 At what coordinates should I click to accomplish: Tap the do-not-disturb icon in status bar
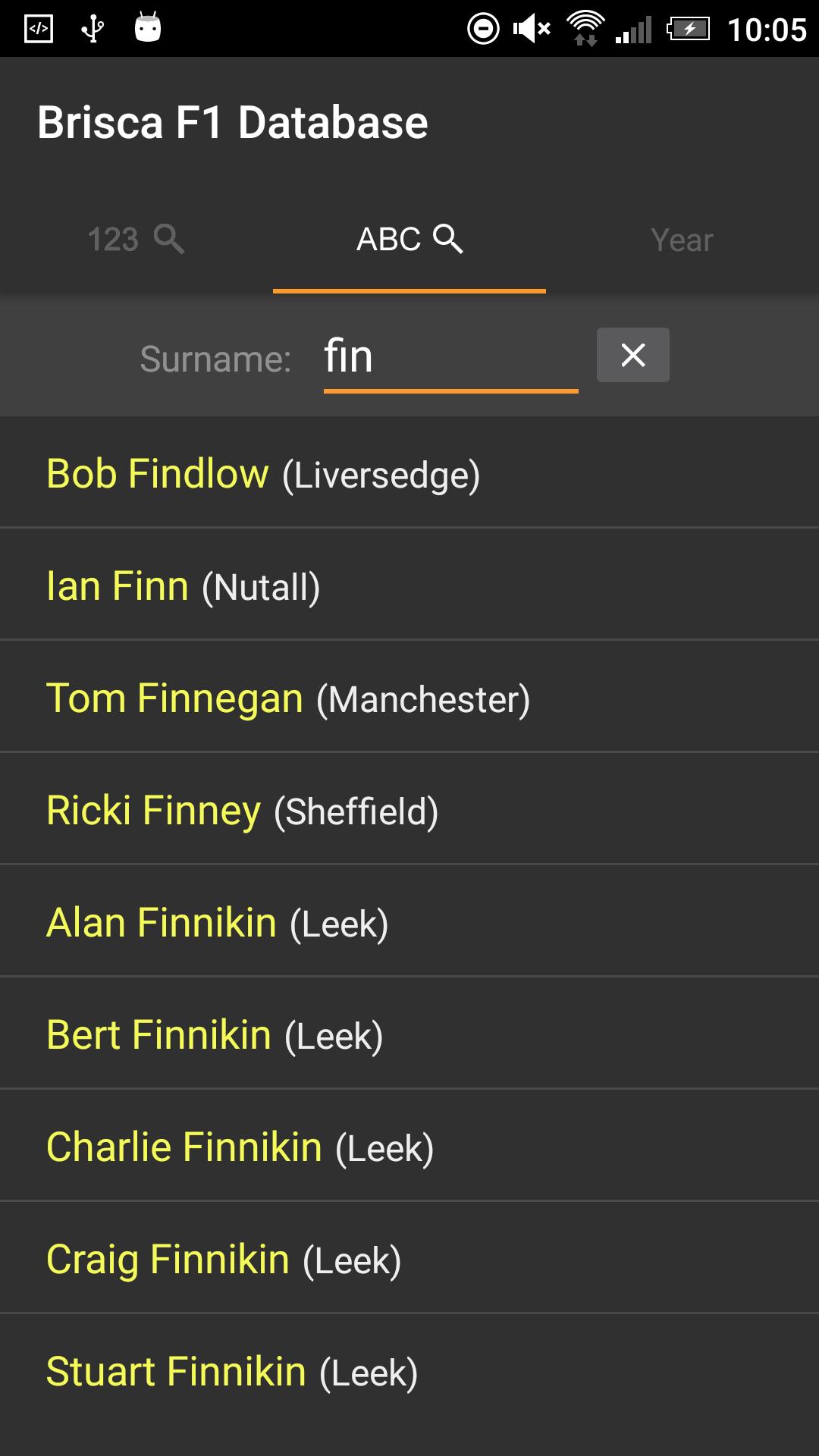[484, 29]
